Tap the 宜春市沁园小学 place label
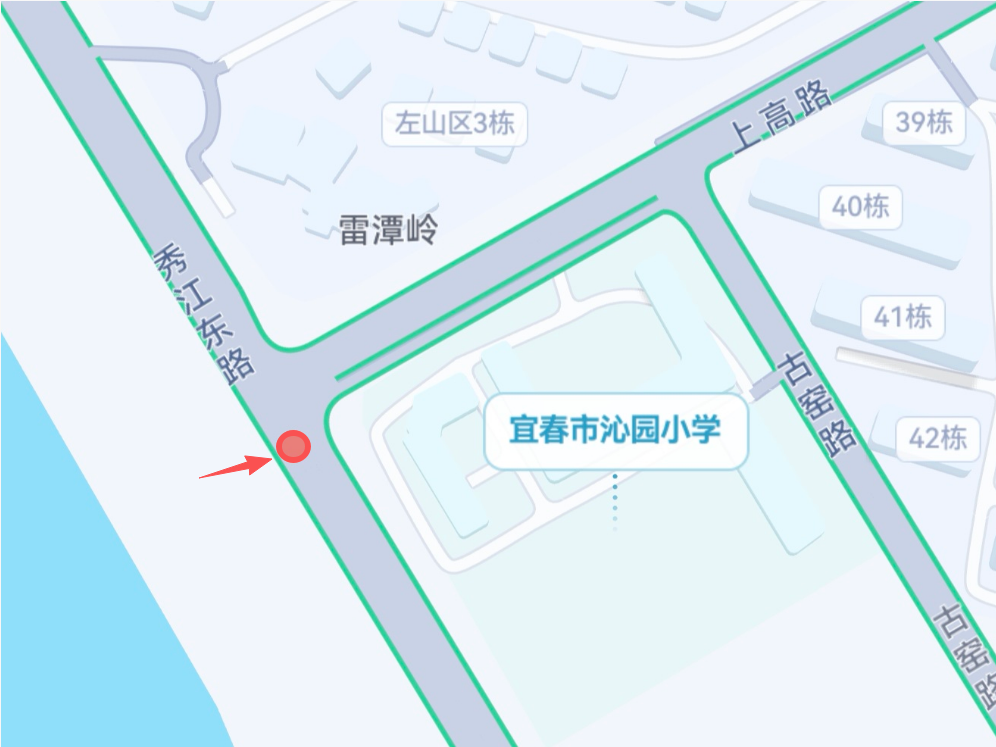This screenshot has height=747, width=996. (616, 431)
